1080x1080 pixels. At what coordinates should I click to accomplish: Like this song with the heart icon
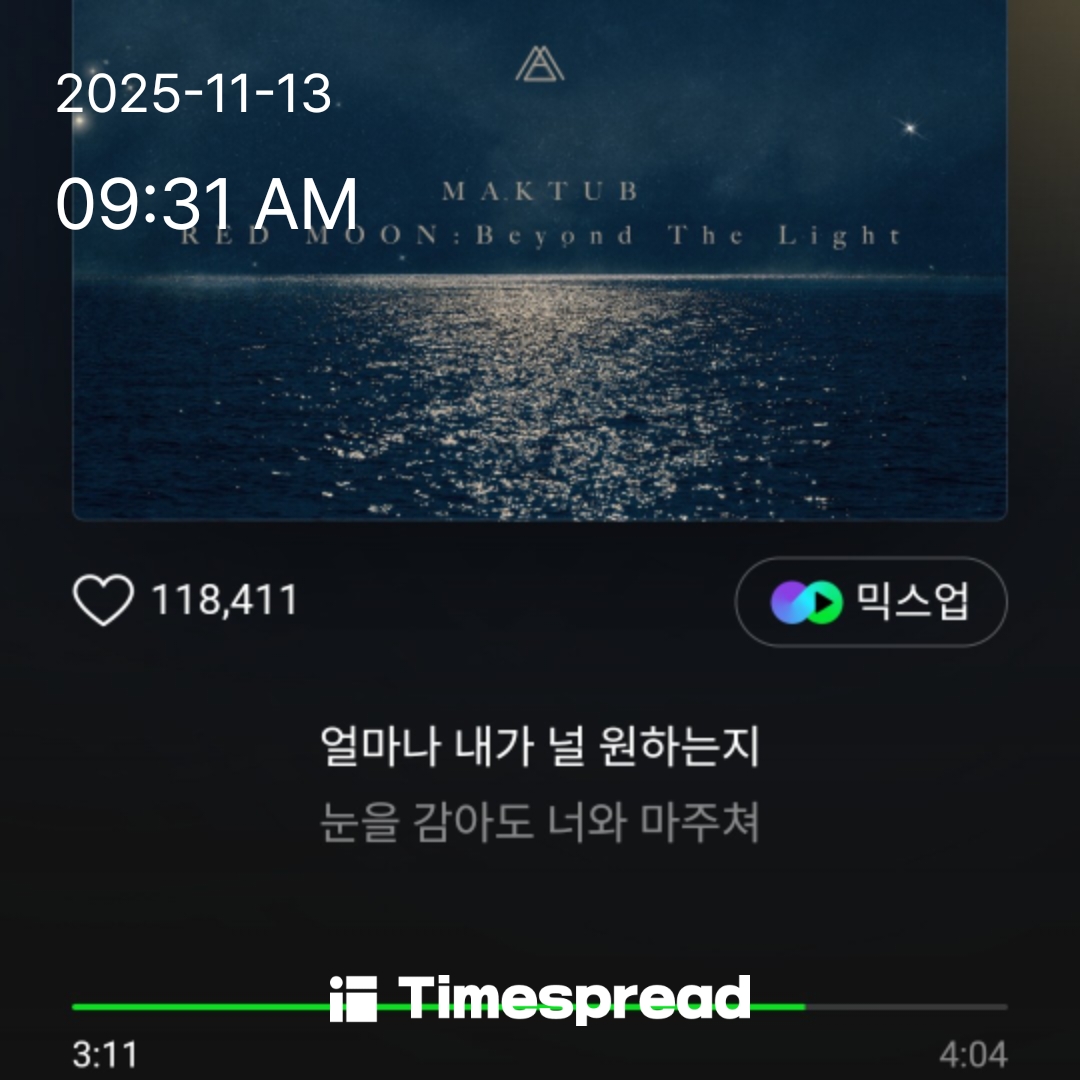pos(103,601)
